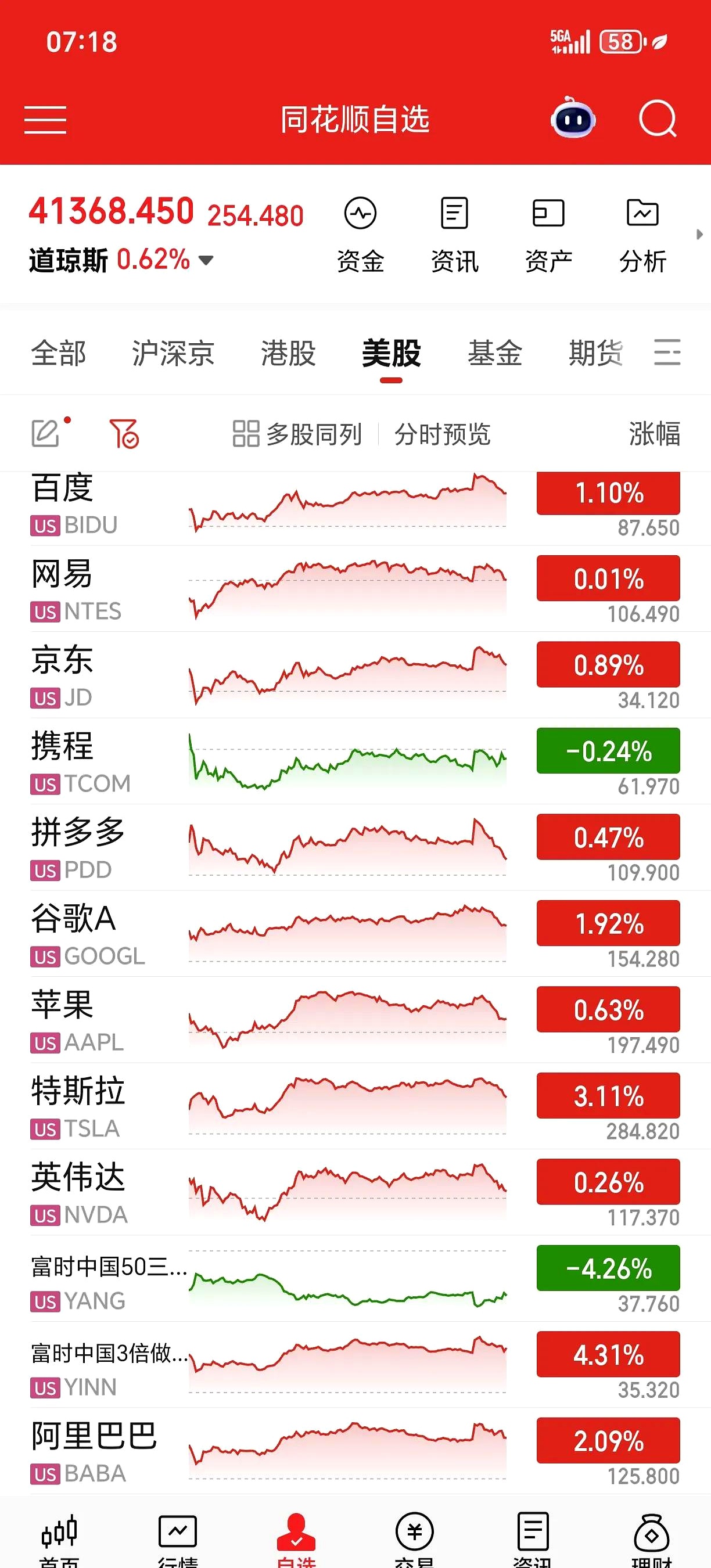Expand the 道琼斯 index dropdown arrow
The height and width of the screenshot is (1568, 711).
[206, 261]
